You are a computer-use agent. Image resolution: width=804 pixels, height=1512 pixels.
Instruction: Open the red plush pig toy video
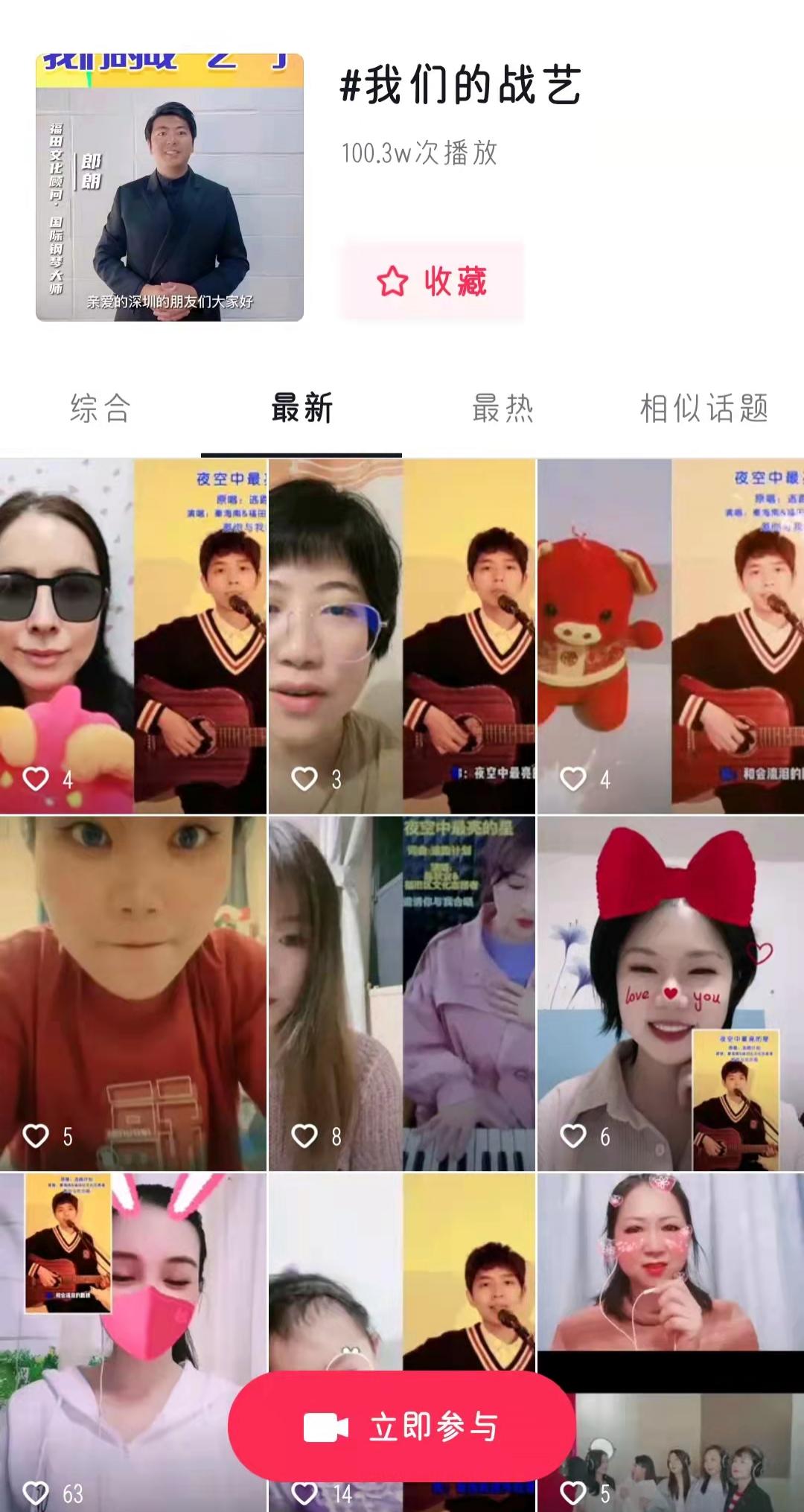tap(670, 637)
